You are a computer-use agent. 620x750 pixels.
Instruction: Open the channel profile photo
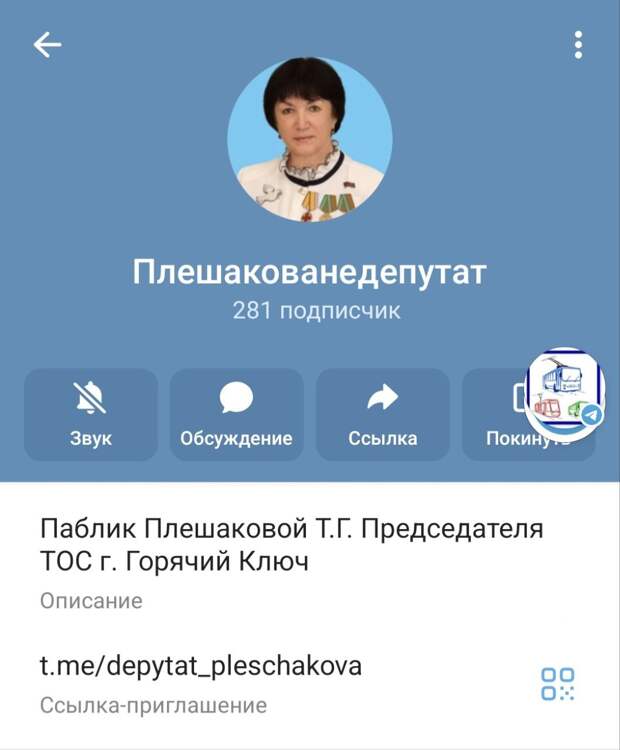pos(310,139)
